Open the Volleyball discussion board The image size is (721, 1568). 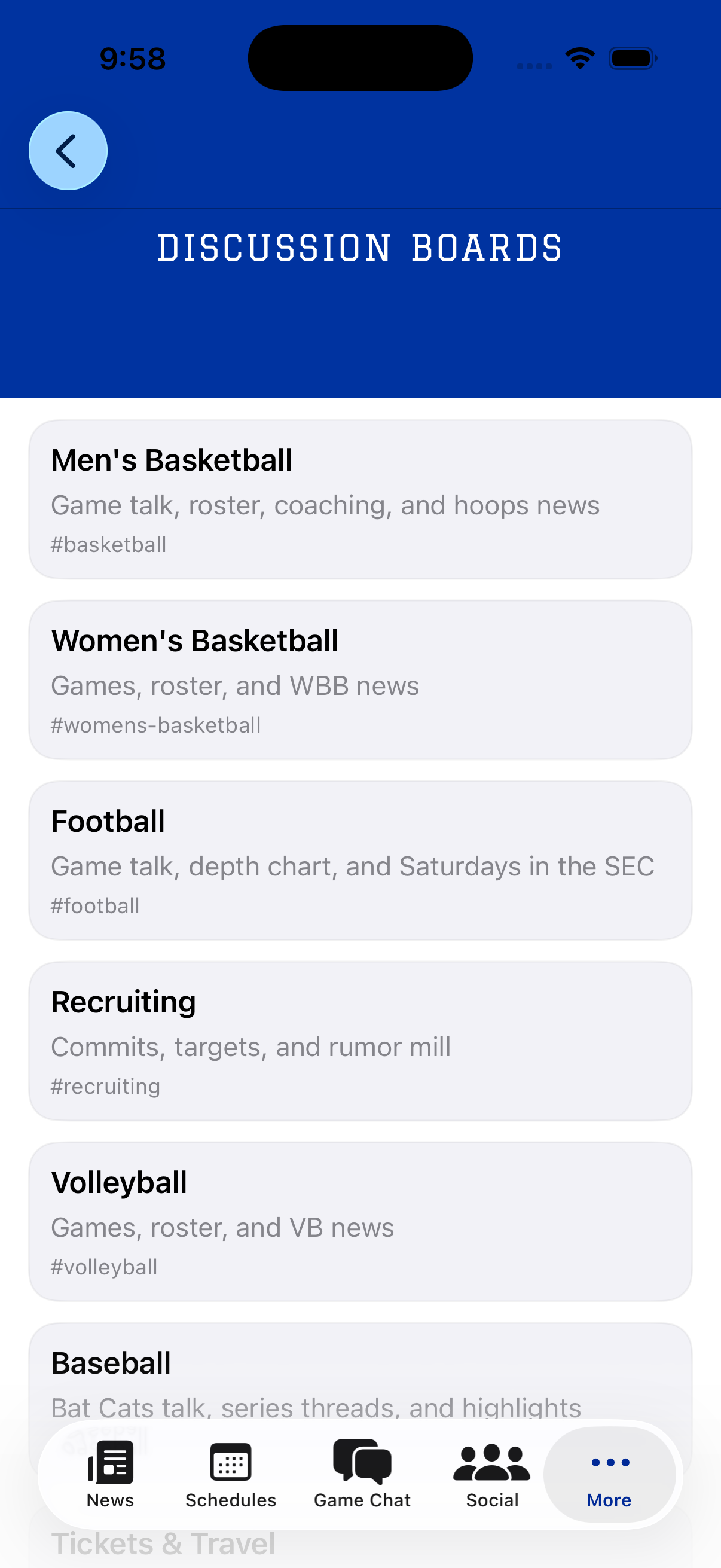point(360,1222)
